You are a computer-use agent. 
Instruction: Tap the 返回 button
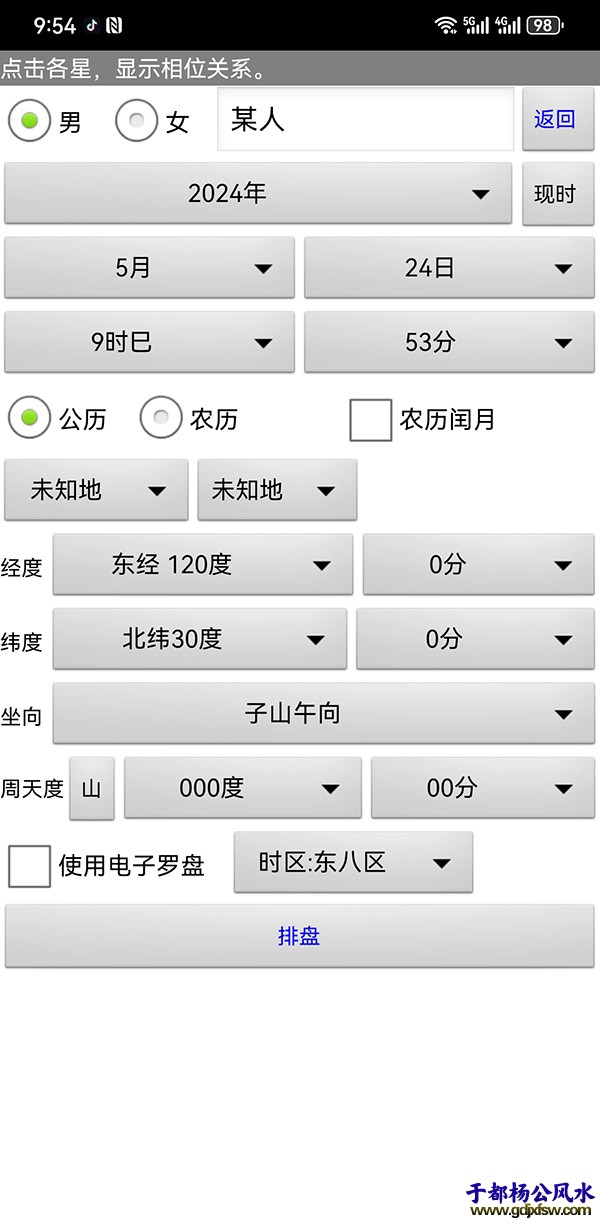pos(555,120)
